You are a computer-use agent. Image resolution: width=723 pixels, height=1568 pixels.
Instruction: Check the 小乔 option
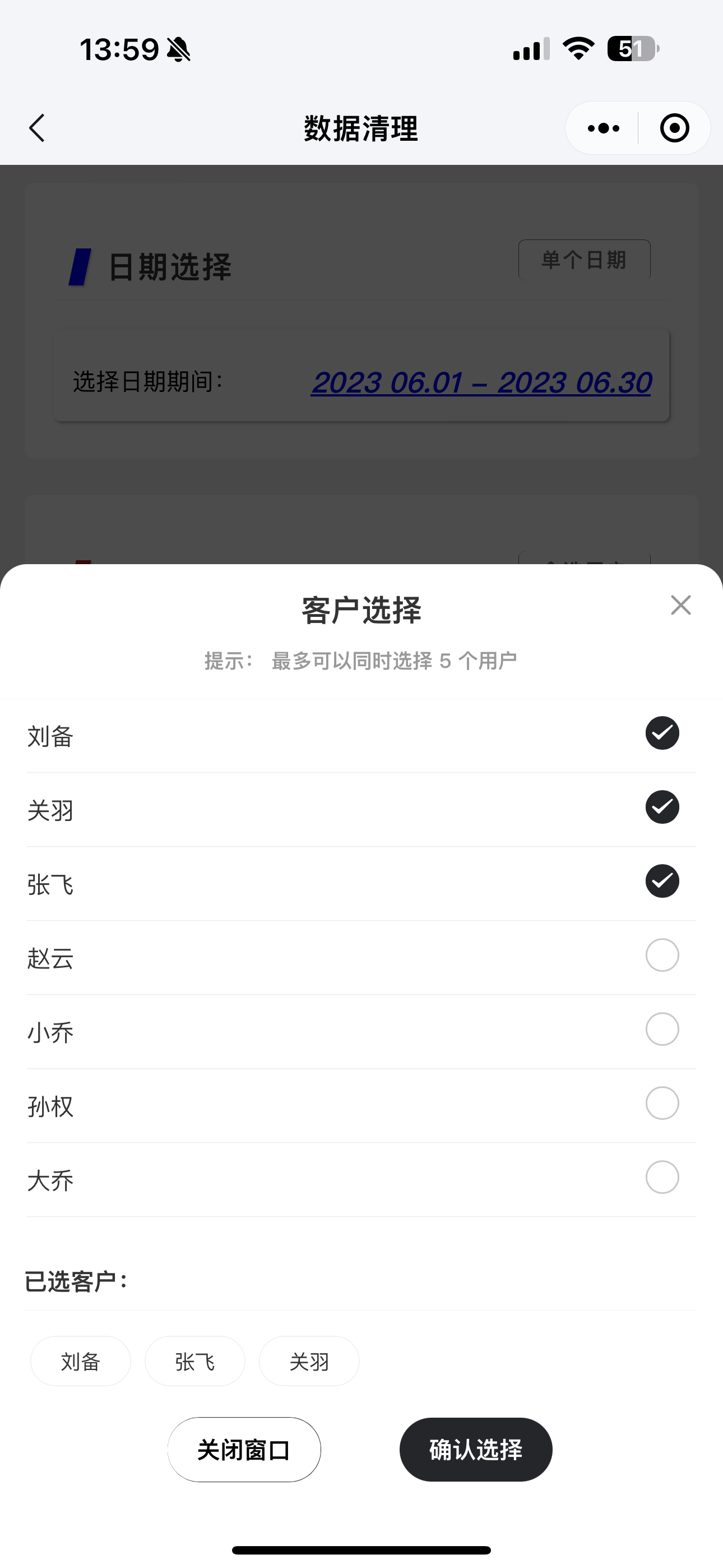click(662, 1029)
